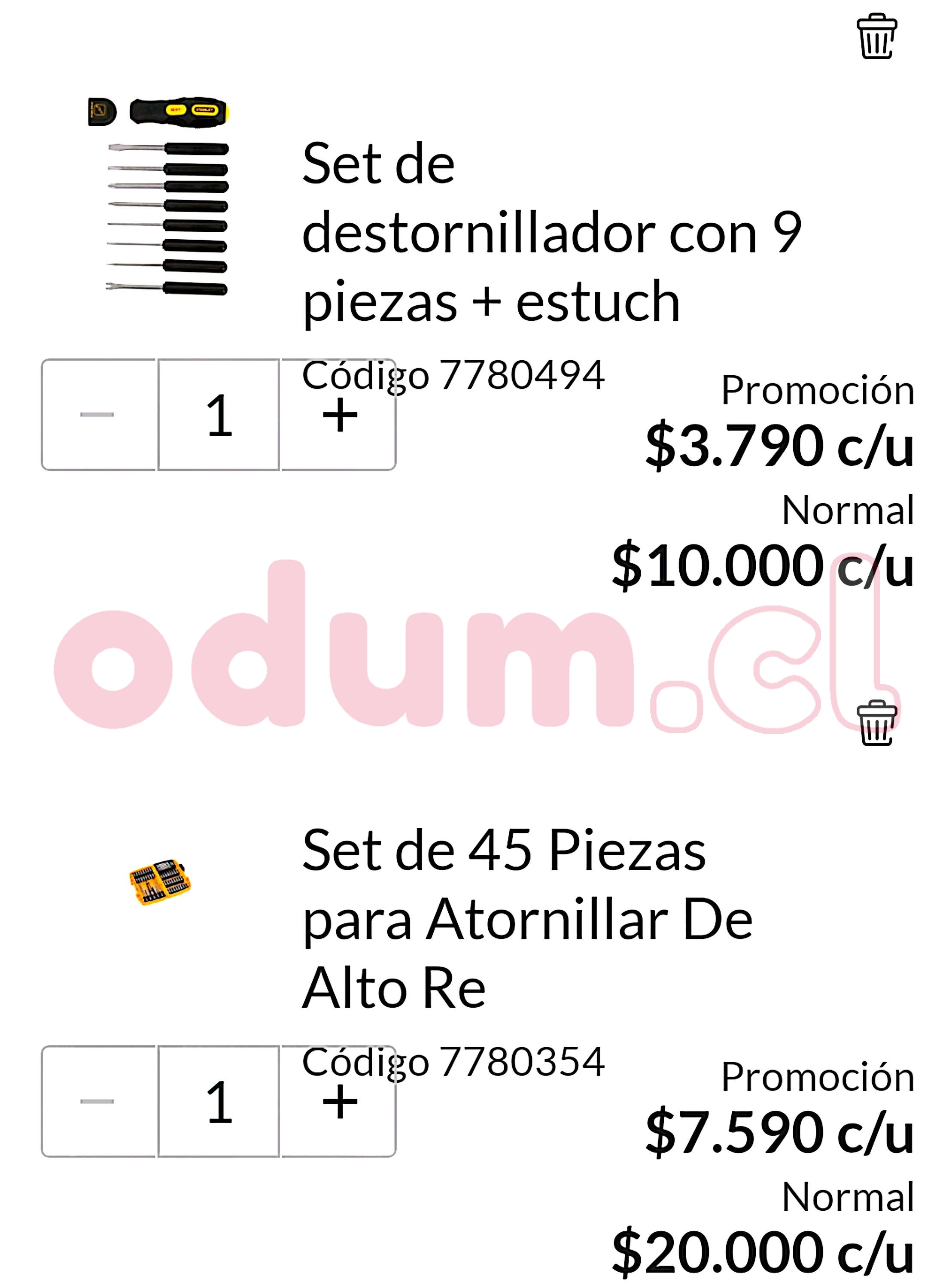Screen dimensions: 949x1288
Task: Increase quantity of Set de destornillador
Action: point(339,415)
